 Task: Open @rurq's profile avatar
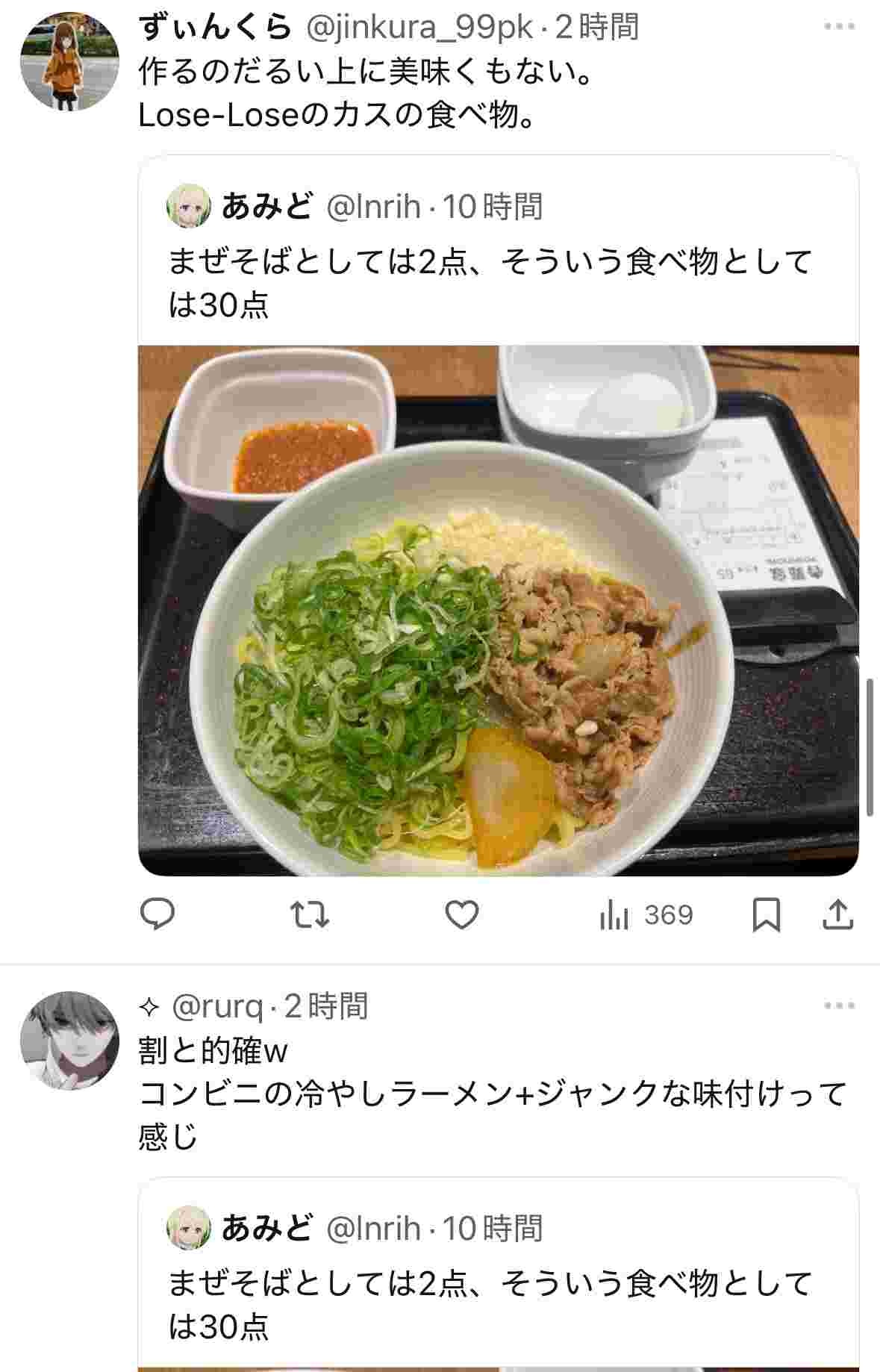coord(69,1041)
